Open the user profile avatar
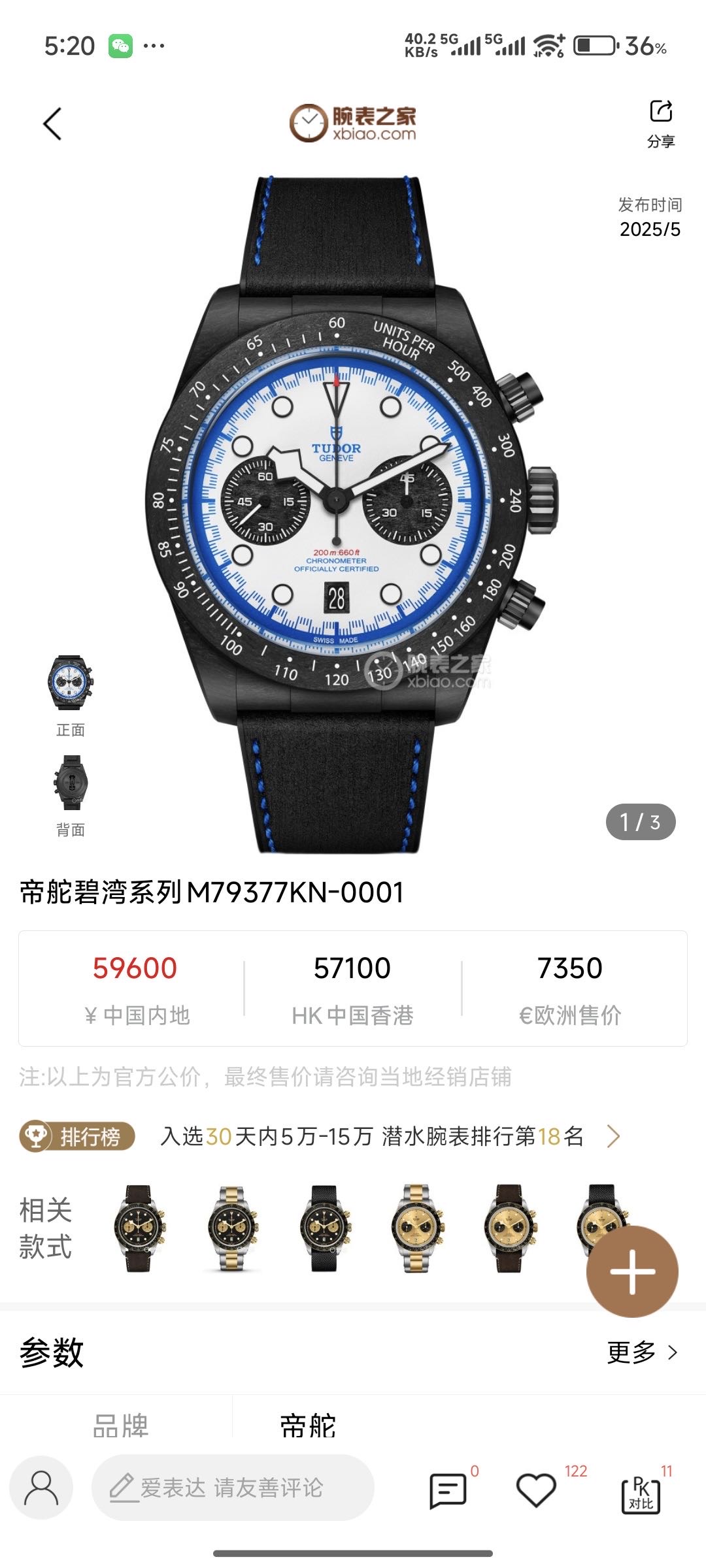The image size is (706, 1568). click(41, 1488)
